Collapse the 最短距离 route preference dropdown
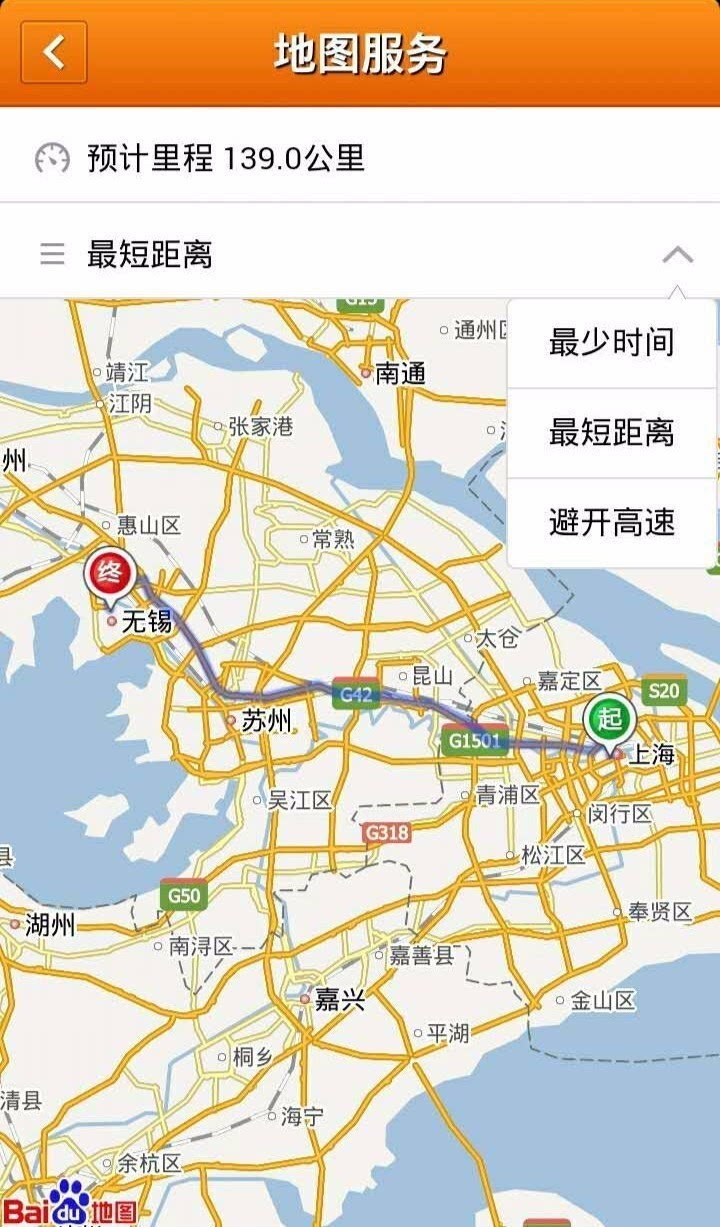This screenshot has width=720, height=1227. [x=677, y=254]
